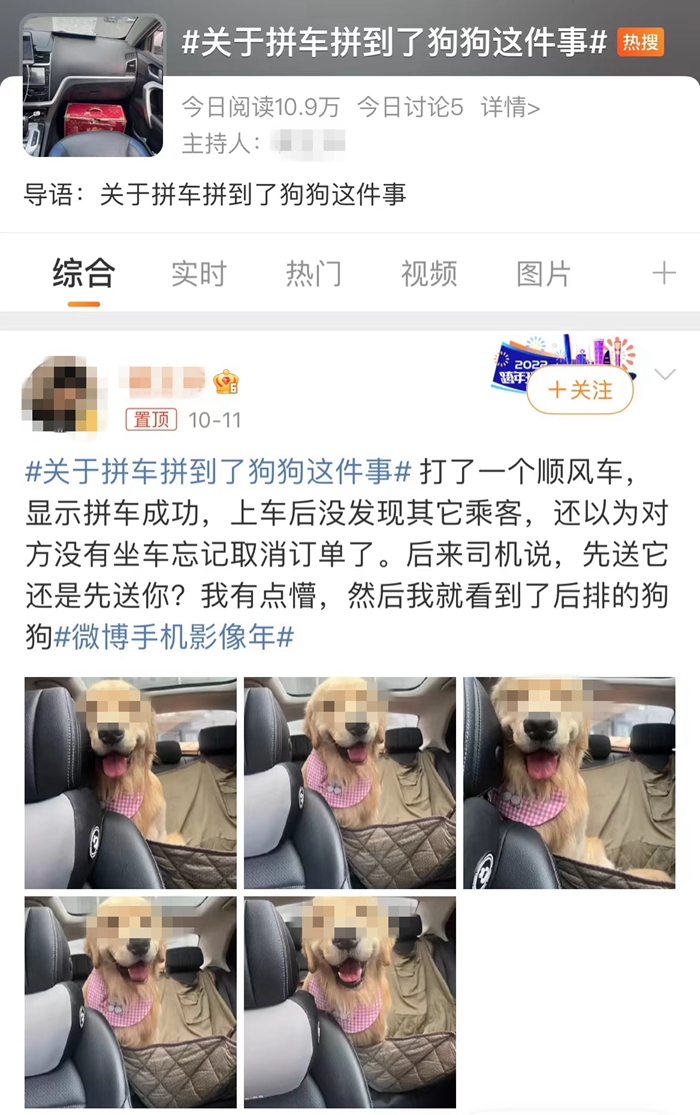Open the 详情 link in topic header
This screenshot has height=1115, width=700.
pyautogui.click(x=510, y=106)
